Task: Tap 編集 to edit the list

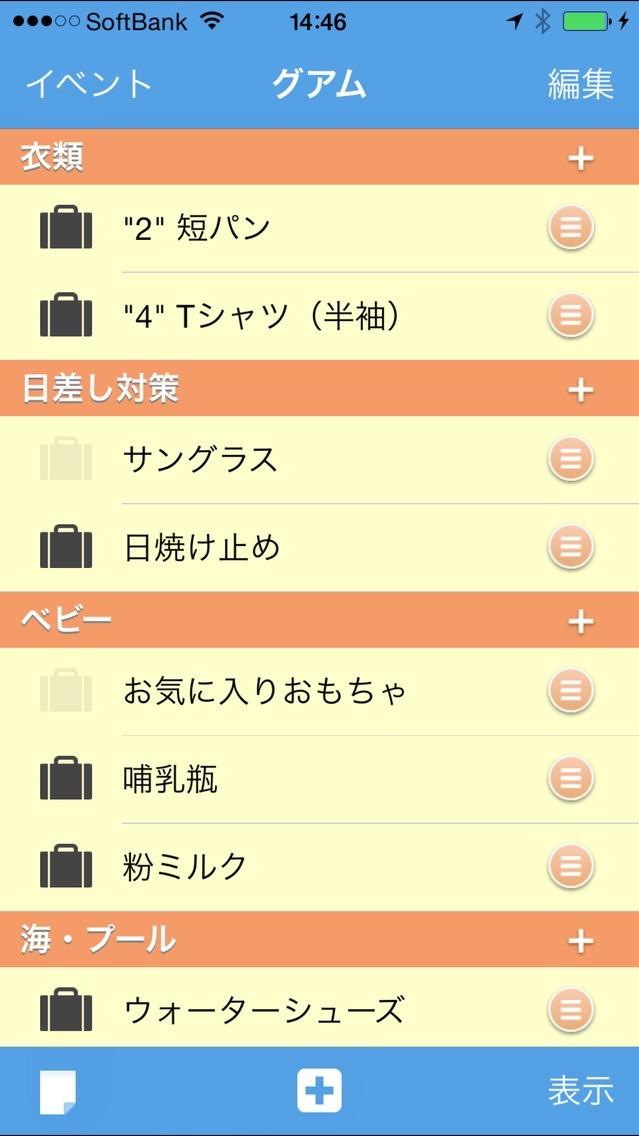Action: pyautogui.click(x=580, y=84)
